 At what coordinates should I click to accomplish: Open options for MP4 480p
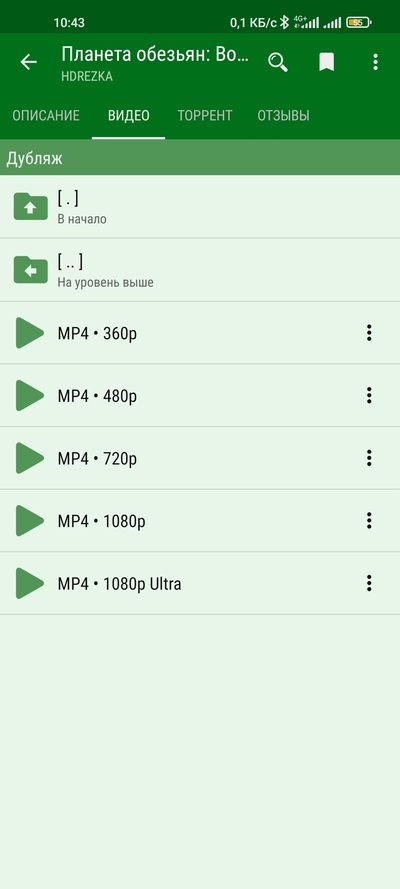(369, 395)
